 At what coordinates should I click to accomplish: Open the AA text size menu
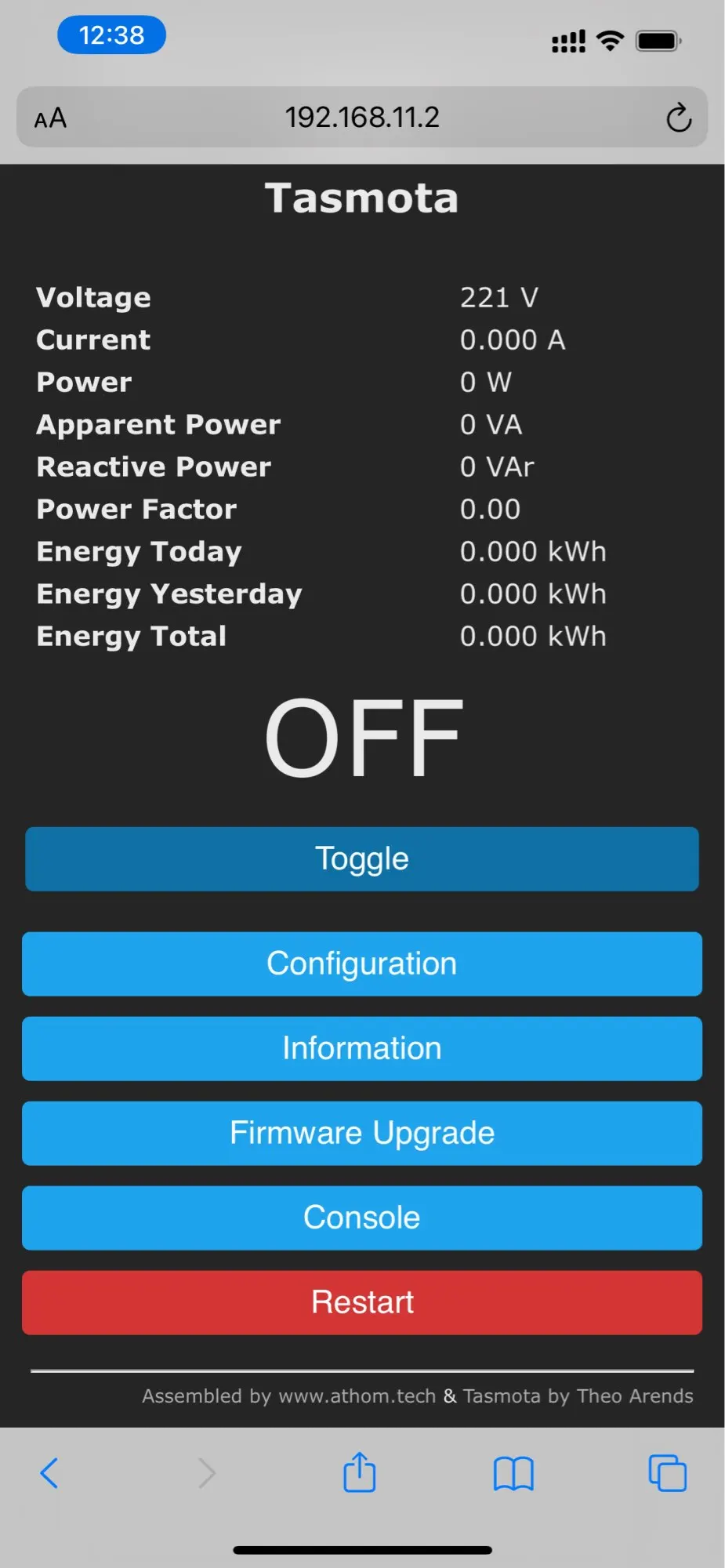[x=51, y=118]
